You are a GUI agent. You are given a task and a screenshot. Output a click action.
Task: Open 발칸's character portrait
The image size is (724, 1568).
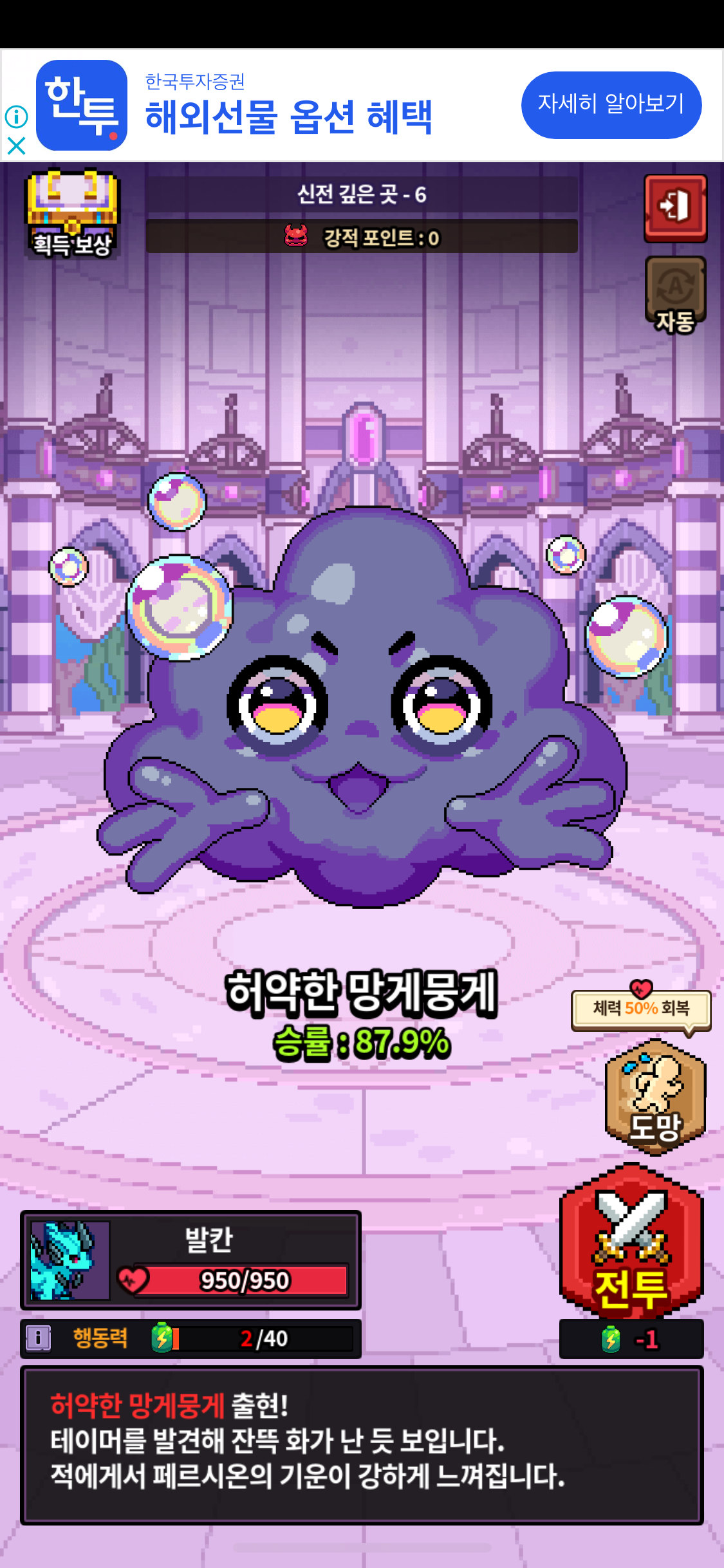click(70, 1260)
